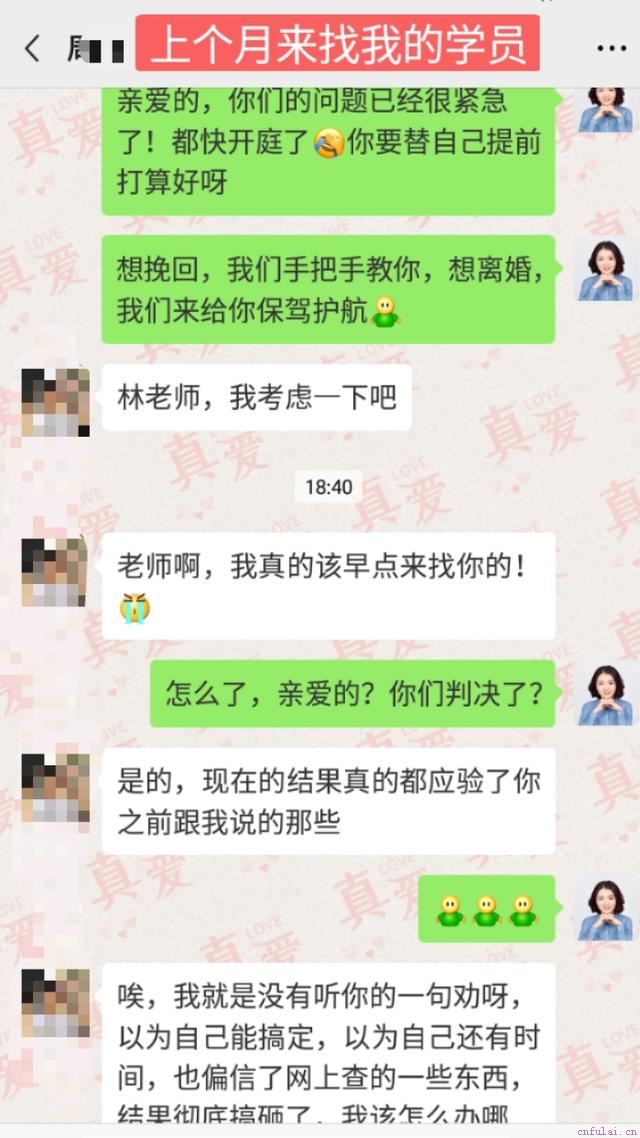
Task: Open the chat's three-dot overflow menu
Action: pyautogui.click(x=611, y=47)
